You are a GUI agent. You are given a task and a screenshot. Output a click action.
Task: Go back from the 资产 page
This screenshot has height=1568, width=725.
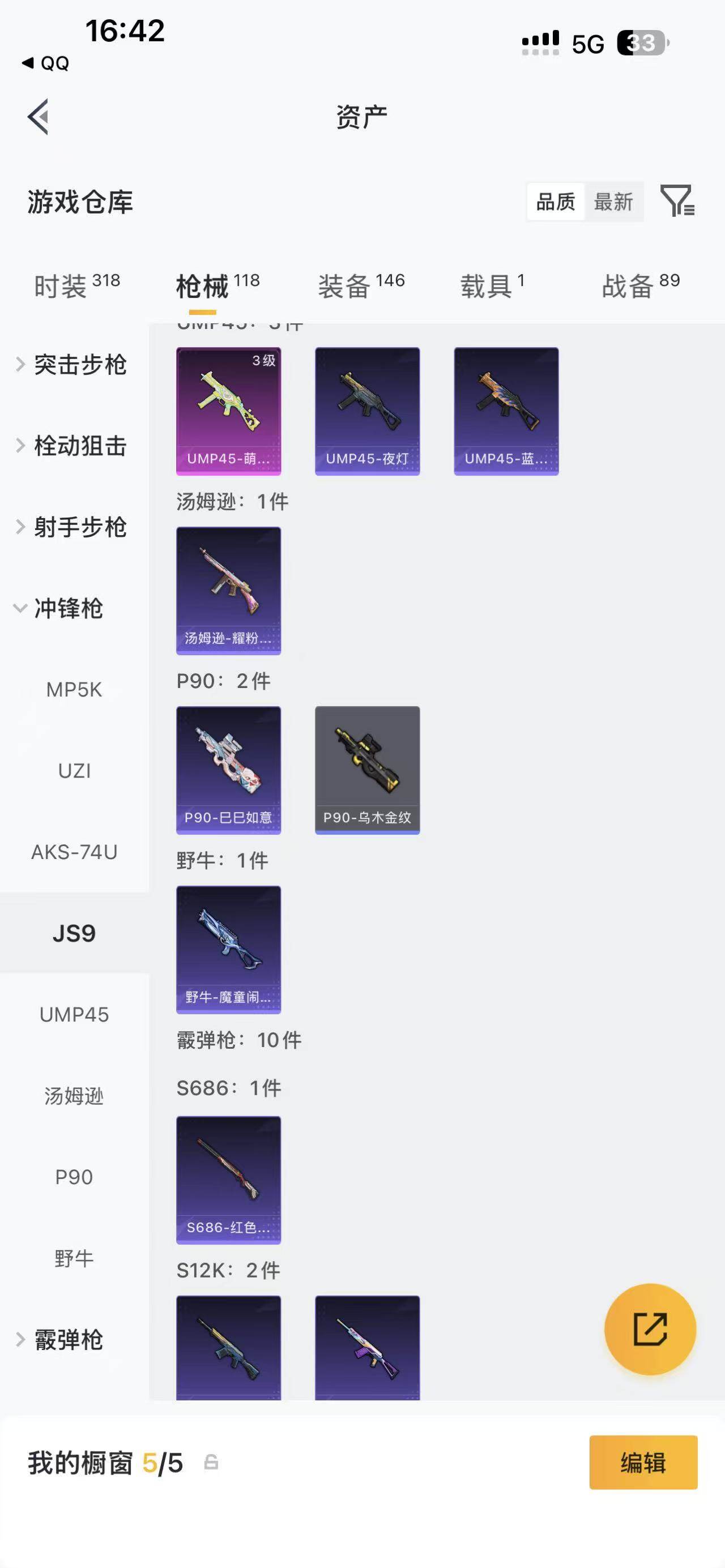coord(39,116)
